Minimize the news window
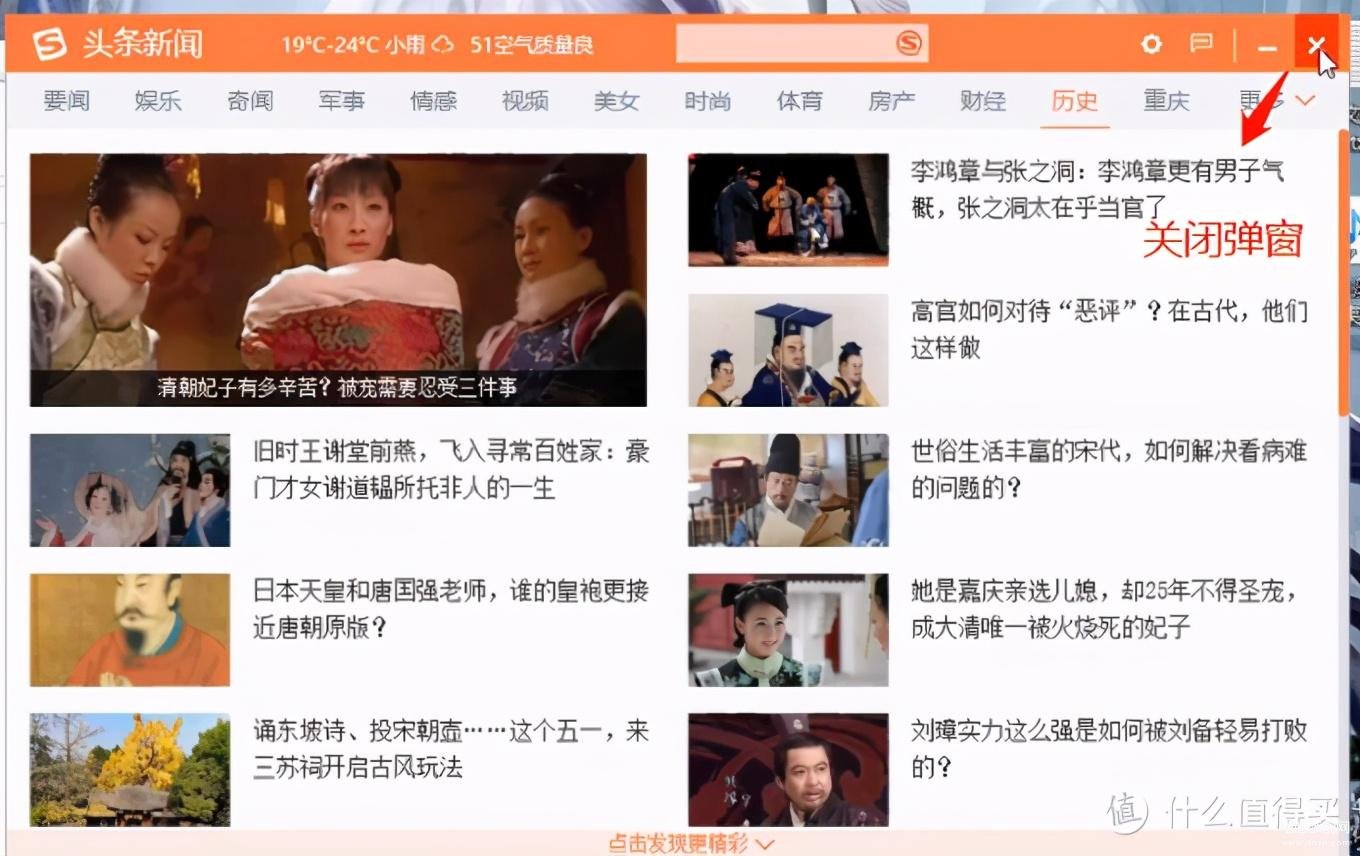Viewport: 1360px width, 856px height. [1267, 46]
